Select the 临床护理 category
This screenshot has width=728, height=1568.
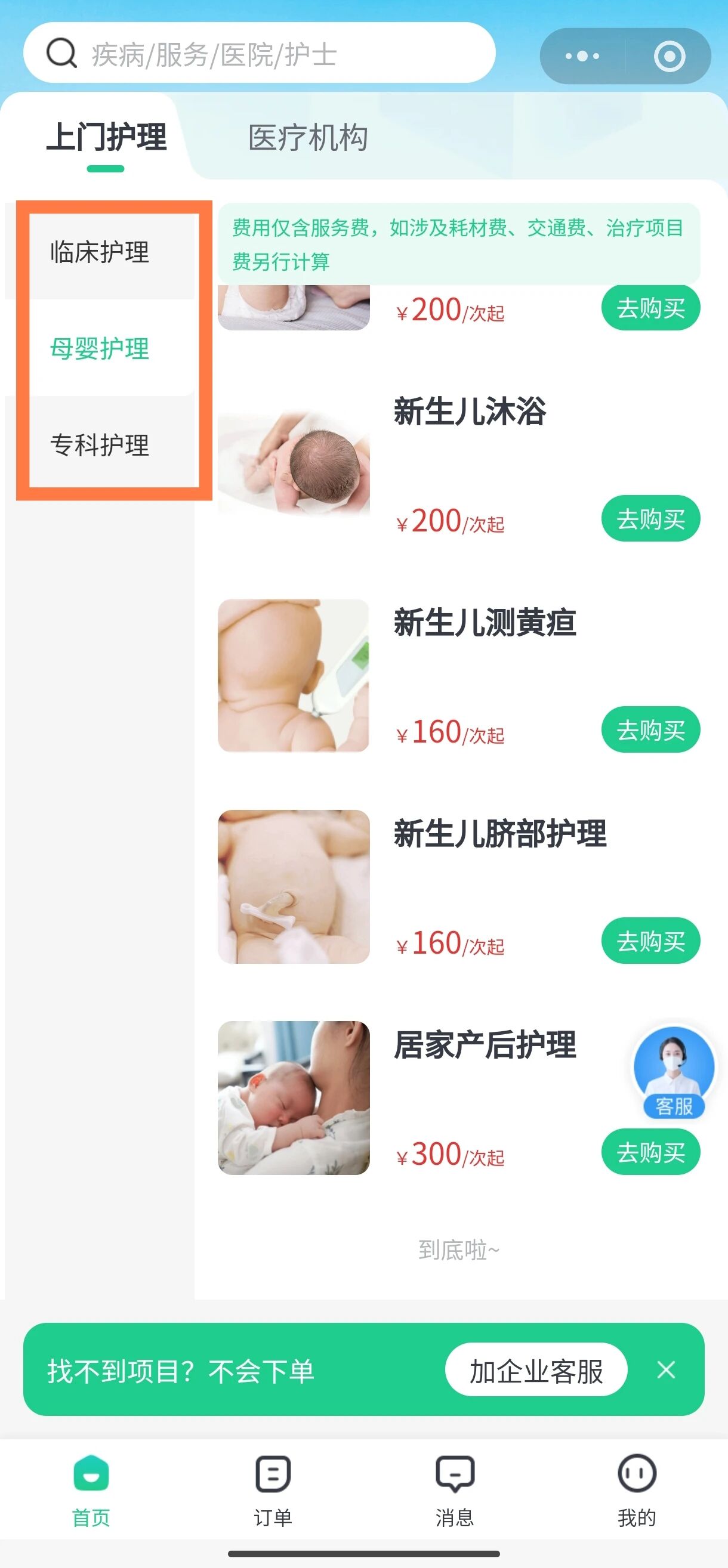(100, 252)
